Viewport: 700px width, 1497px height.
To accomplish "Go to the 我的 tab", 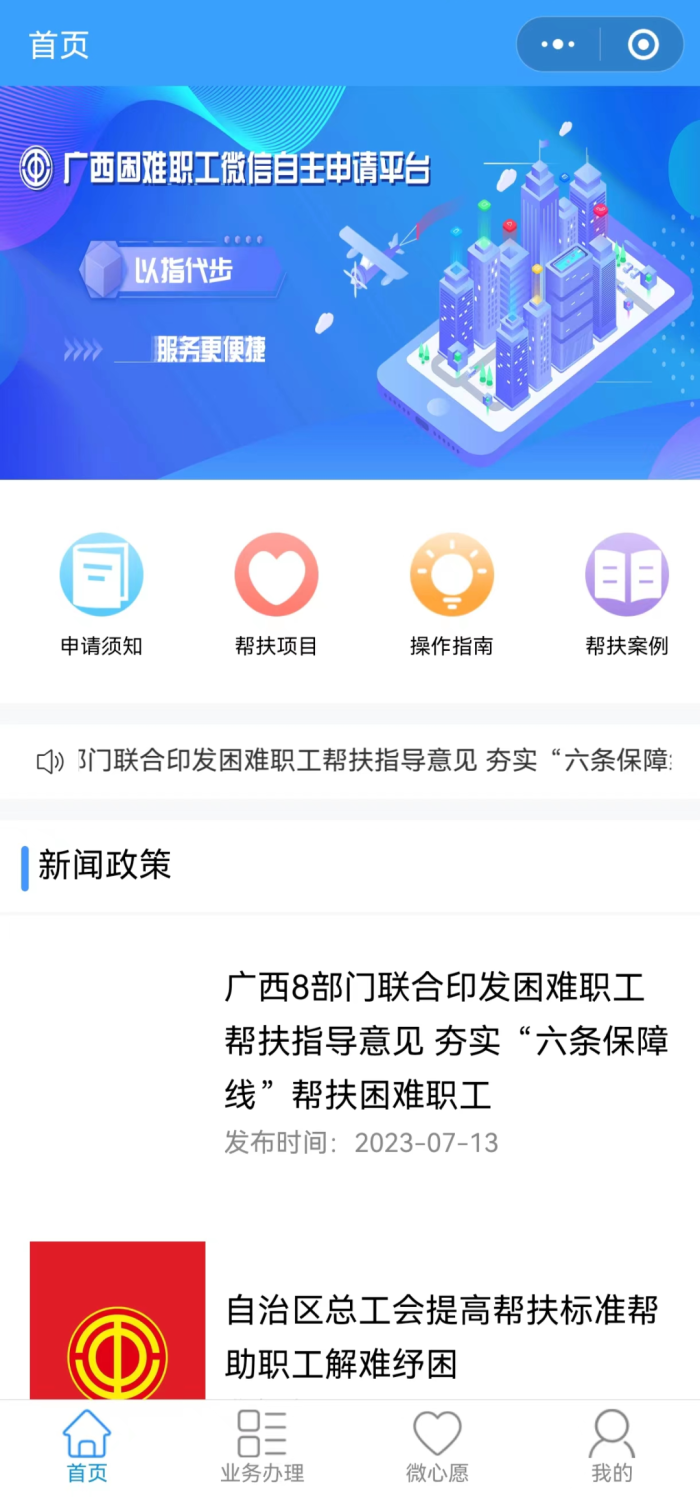I will click(x=611, y=1446).
